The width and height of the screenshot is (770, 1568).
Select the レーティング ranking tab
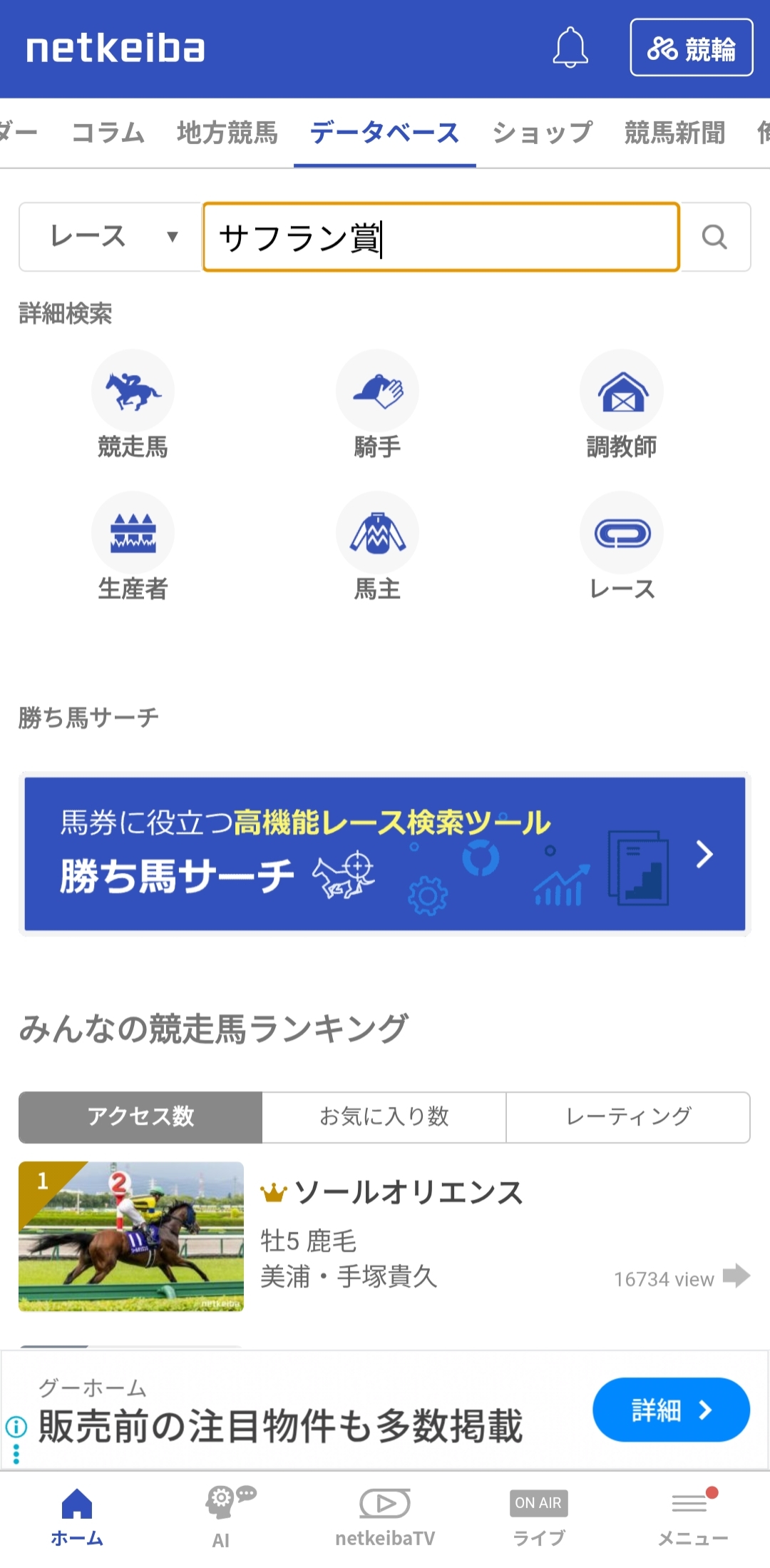[627, 1116]
